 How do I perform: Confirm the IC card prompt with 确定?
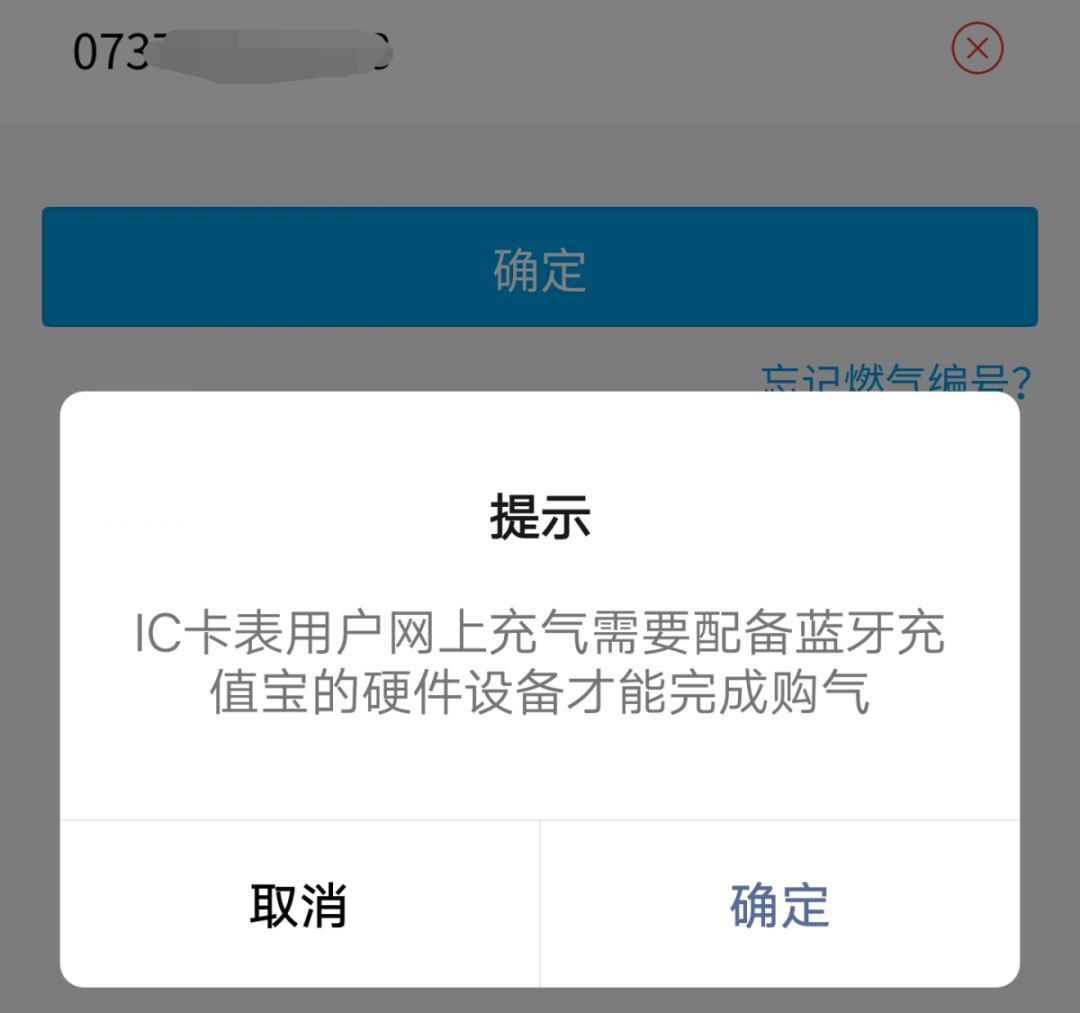coord(779,905)
